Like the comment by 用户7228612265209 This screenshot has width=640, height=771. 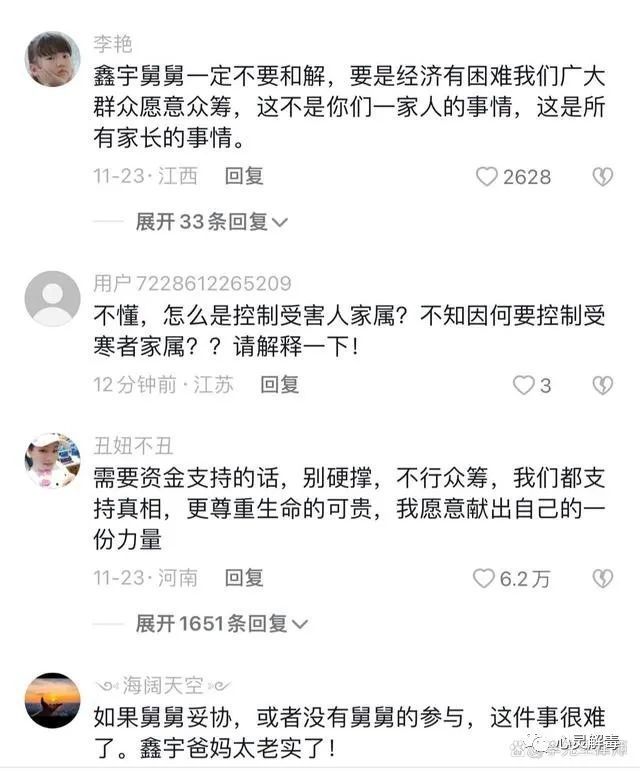(524, 385)
